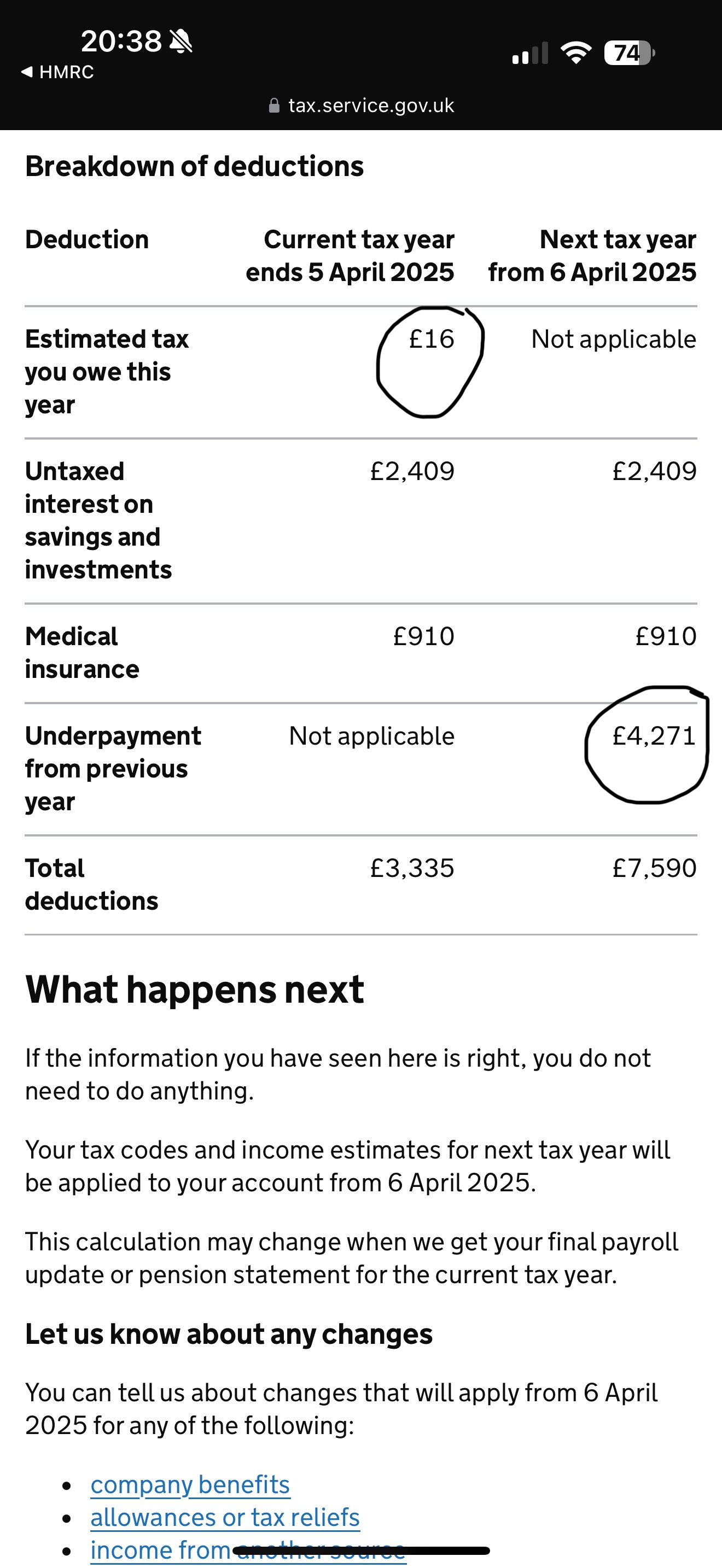Open the allowances or tax reliefs link
The image size is (722, 1568).
[225, 1518]
